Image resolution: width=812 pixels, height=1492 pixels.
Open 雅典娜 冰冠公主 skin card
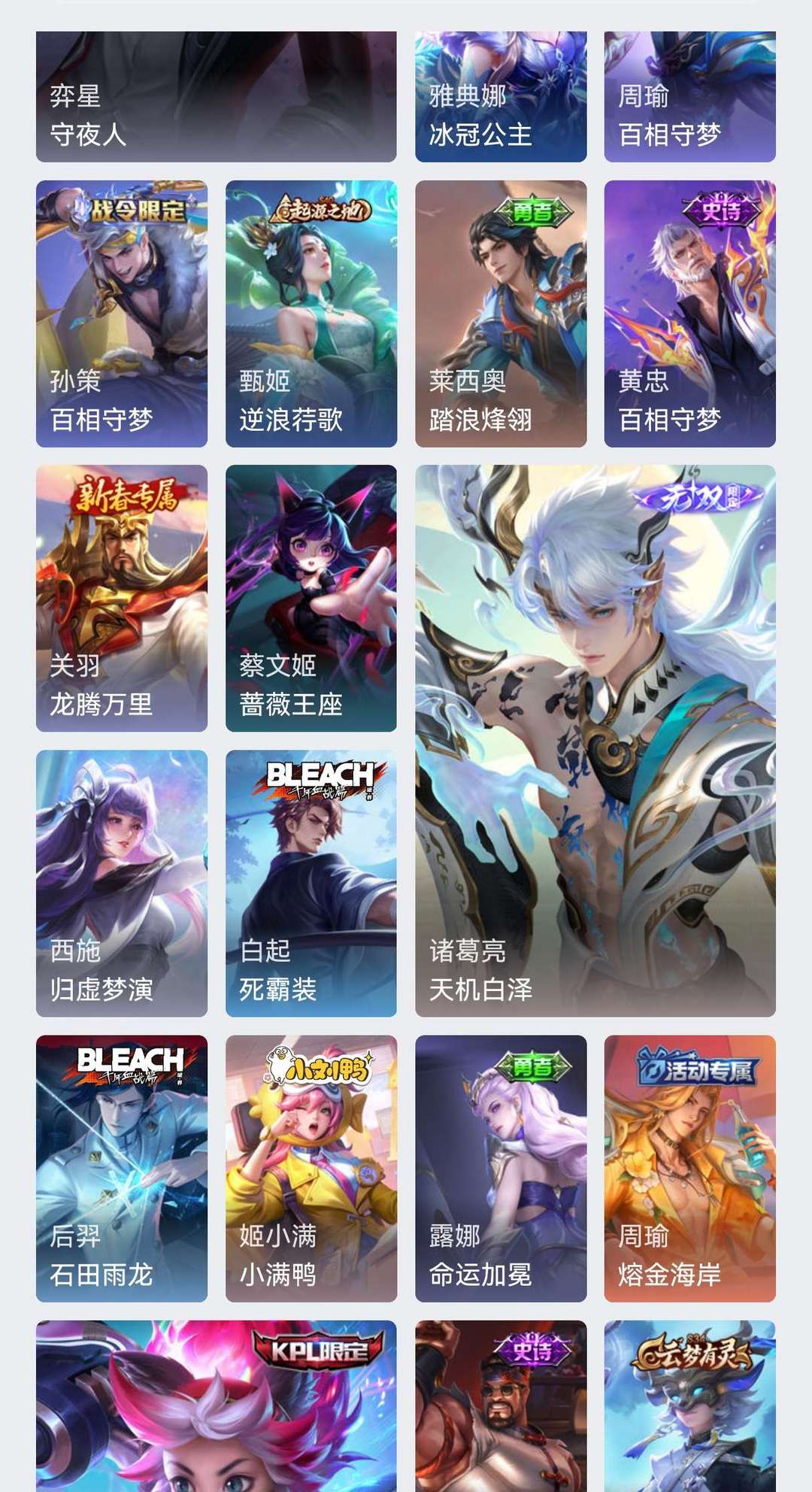tap(501, 96)
